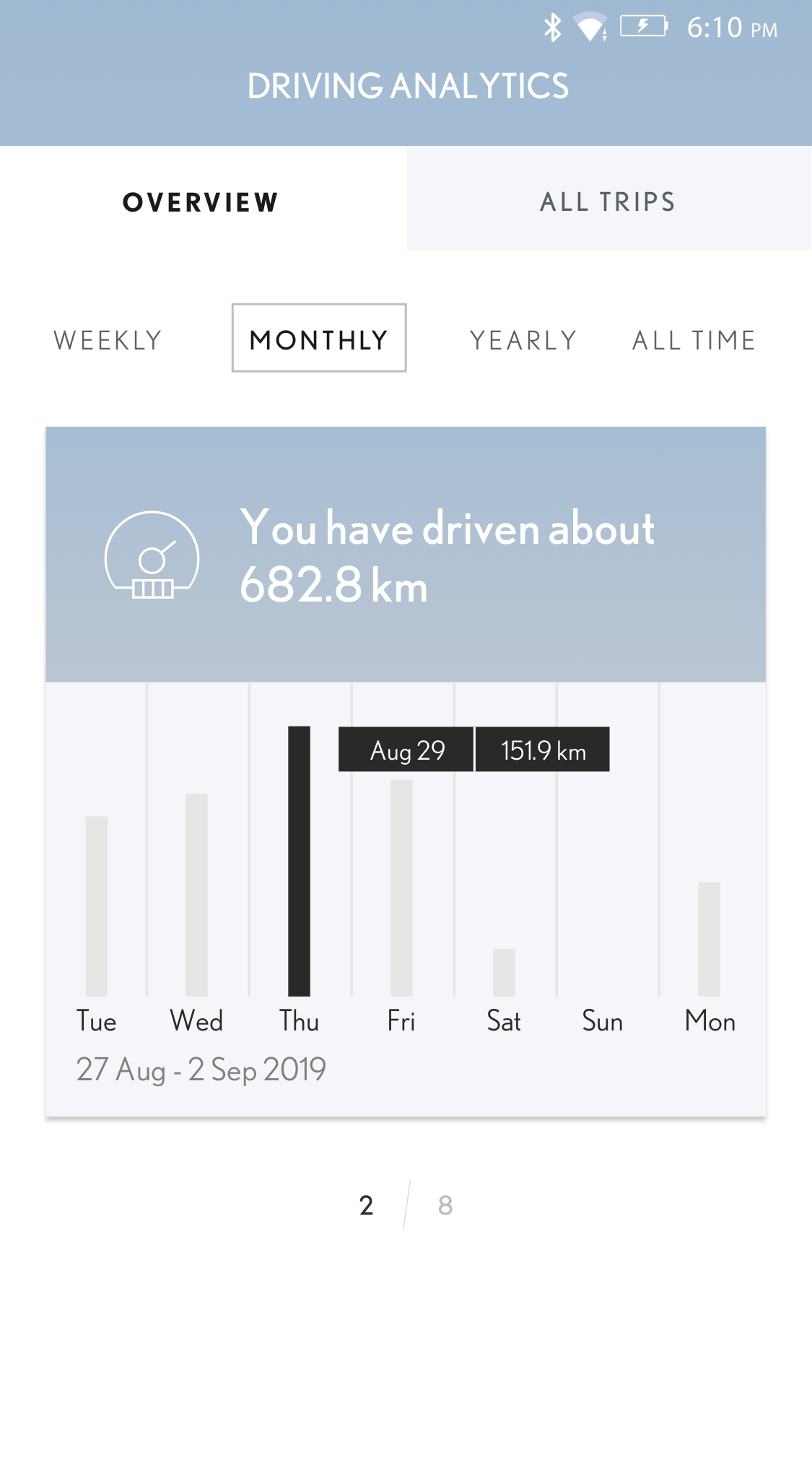
Task: Switch to the All Trips tab
Action: (x=608, y=201)
